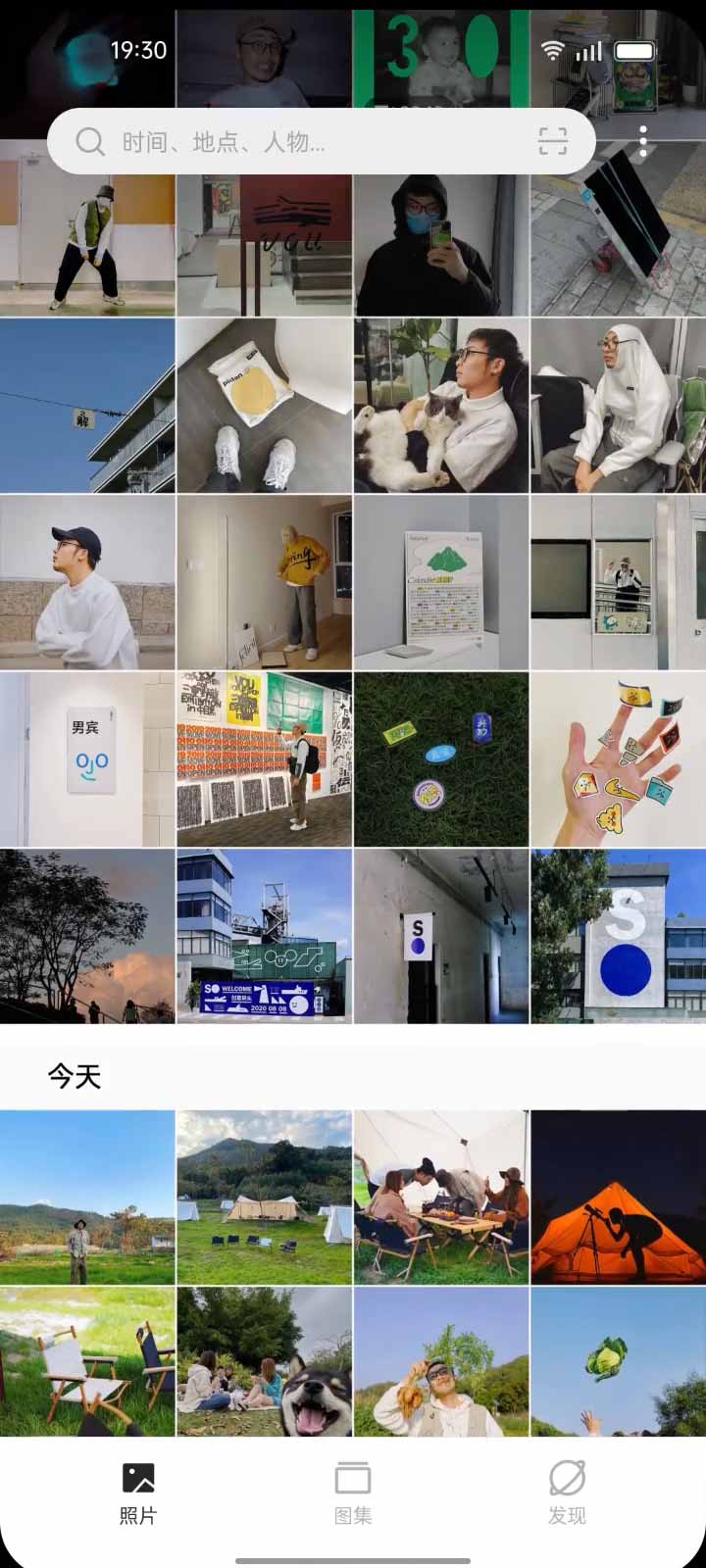Screen dimensions: 706x1568
Task: Open the photo of stickers on grass
Action: point(440,759)
